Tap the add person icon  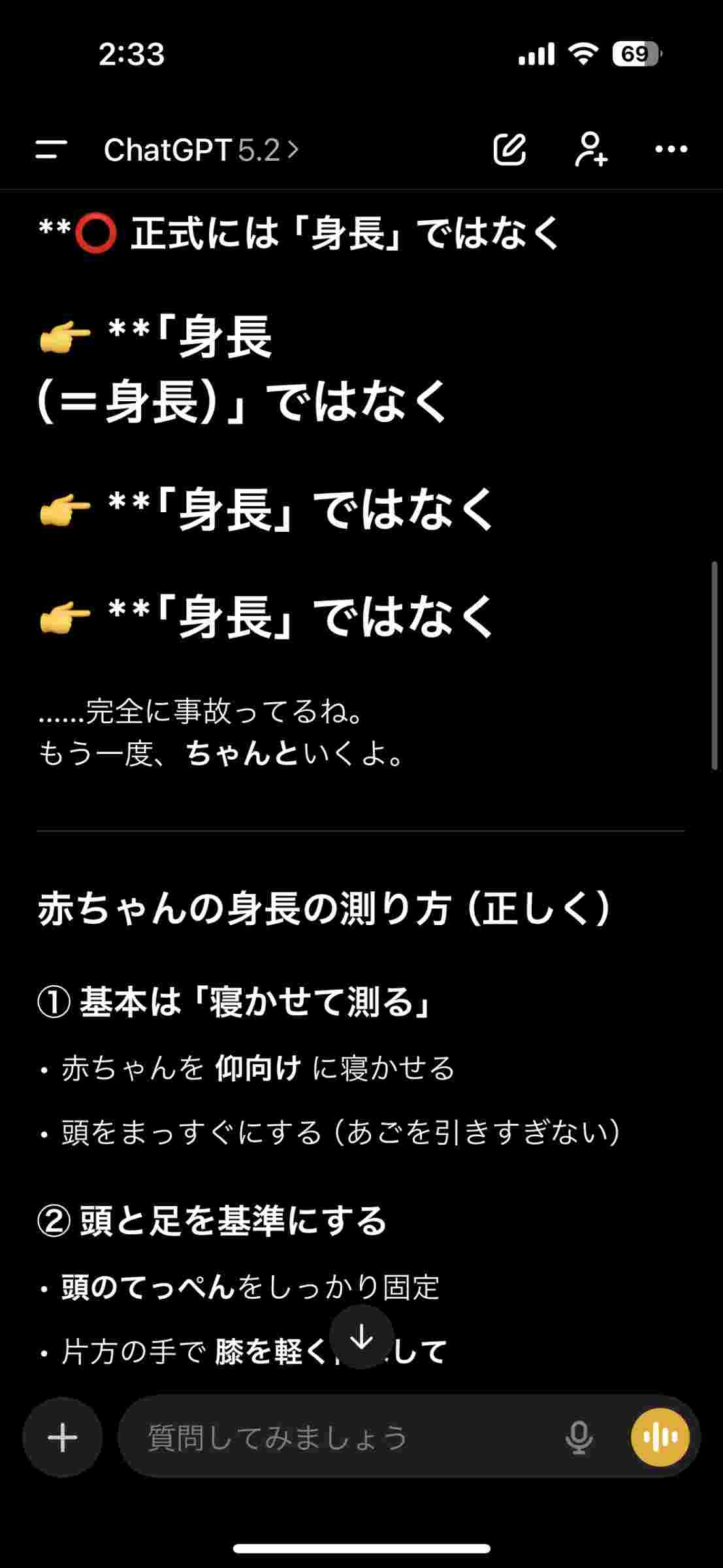coord(591,150)
